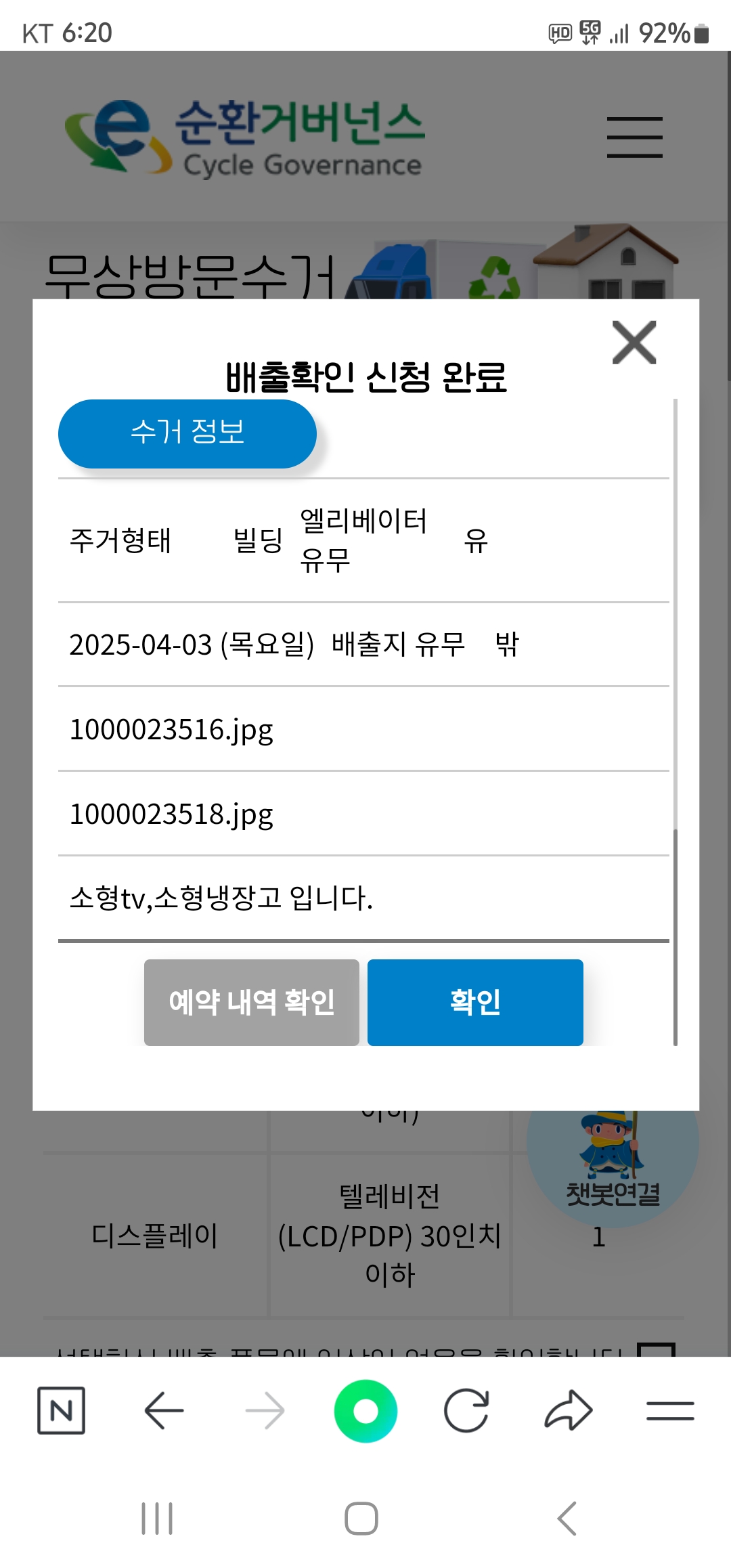Screen dimensions: 731x1568
Task: Tap the green Naver search circle
Action: (365, 1411)
